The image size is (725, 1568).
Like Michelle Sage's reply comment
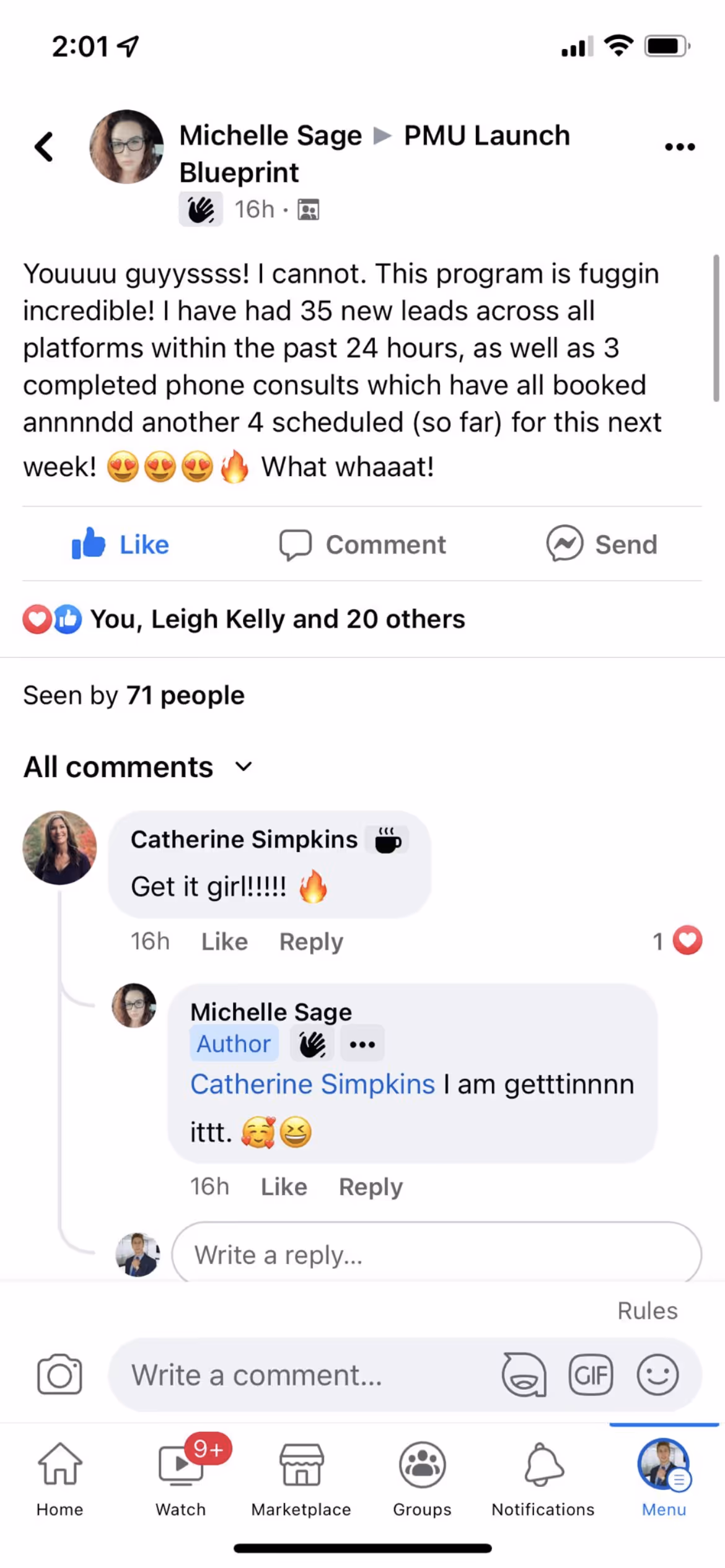pos(284,1187)
